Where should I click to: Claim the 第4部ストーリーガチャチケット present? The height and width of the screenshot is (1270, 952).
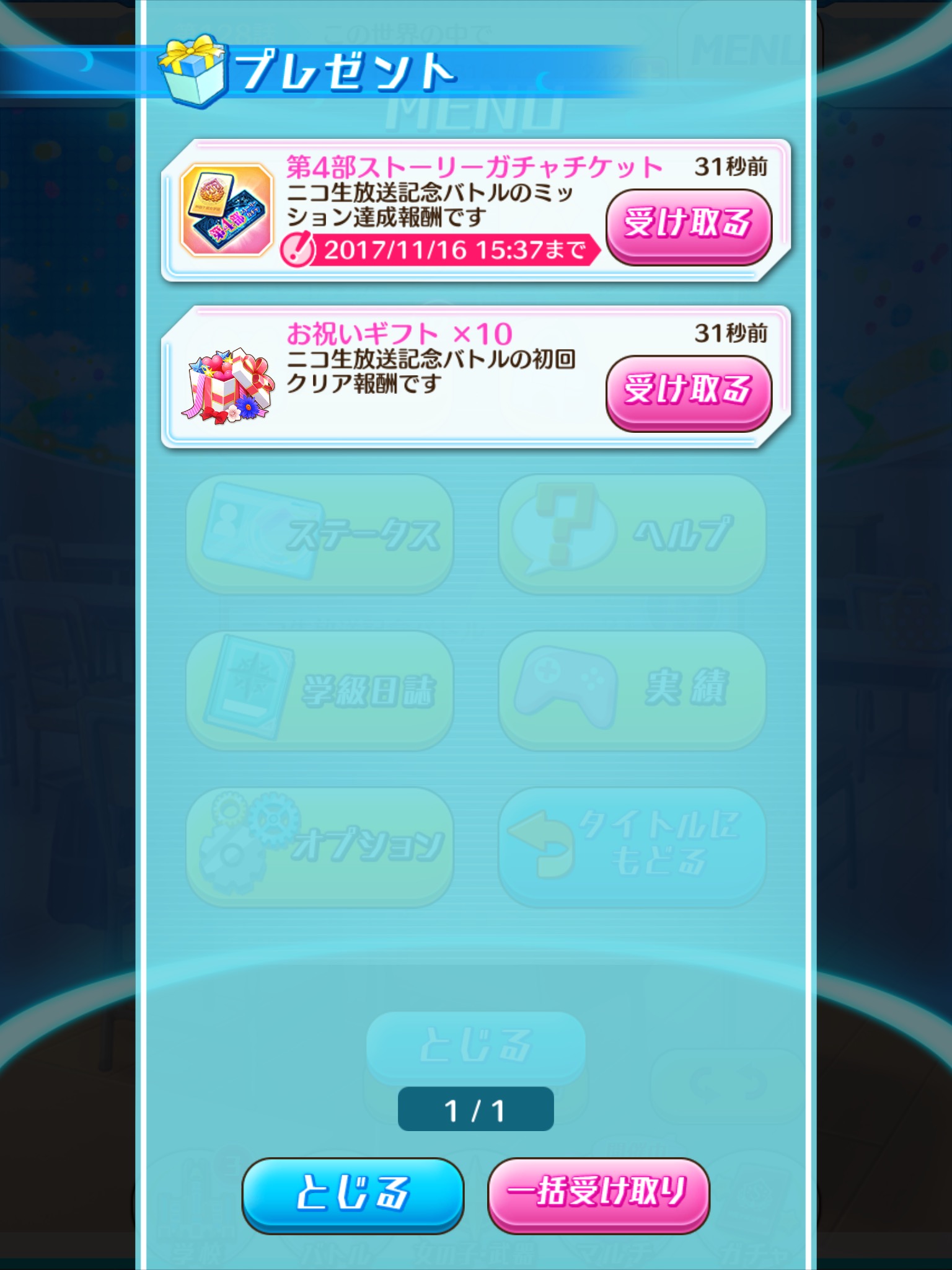688,225
